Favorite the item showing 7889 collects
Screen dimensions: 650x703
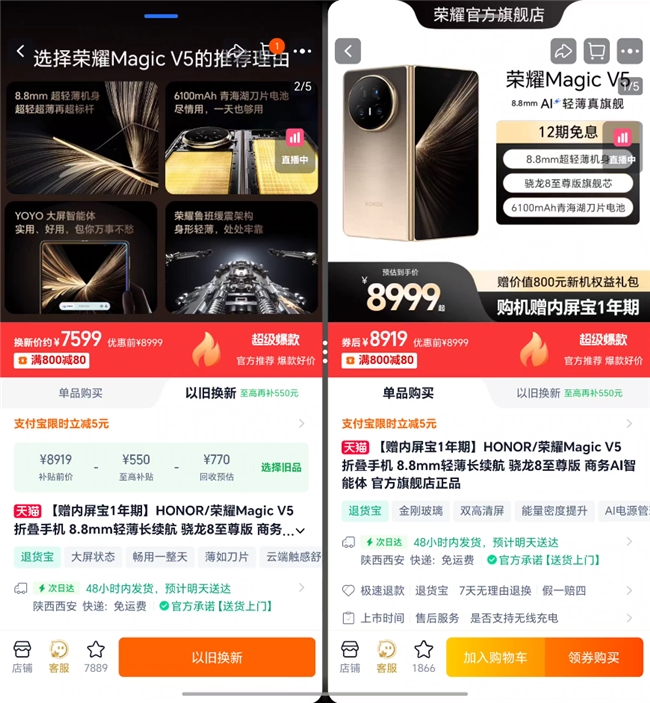click(x=96, y=656)
